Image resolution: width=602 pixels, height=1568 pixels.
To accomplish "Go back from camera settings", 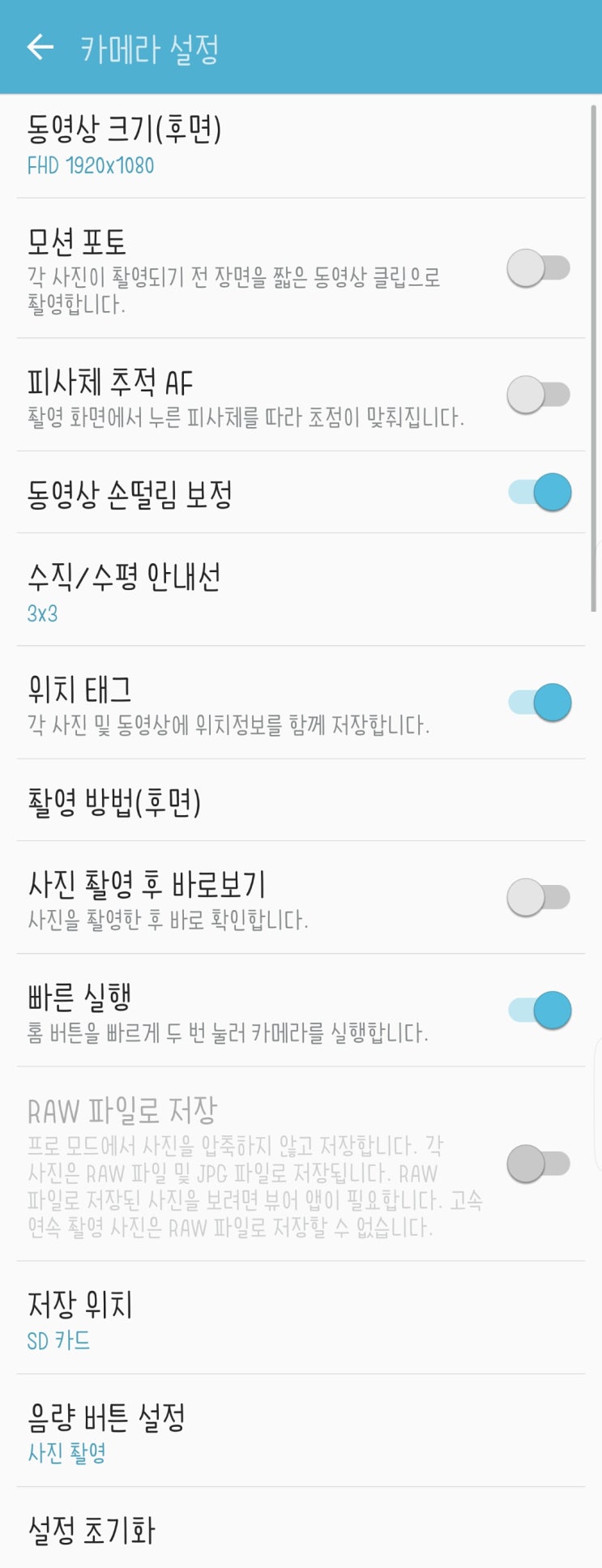I will (41, 48).
